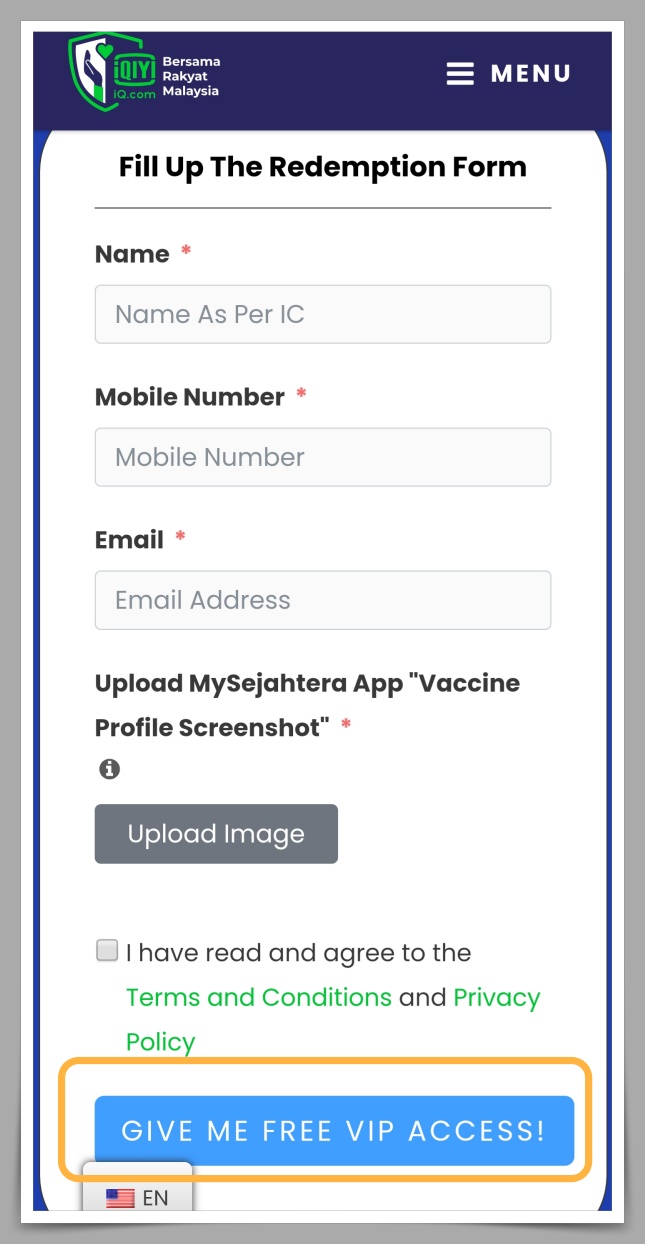Focus the Mobile Number field
The height and width of the screenshot is (1244, 645).
click(x=323, y=457)
